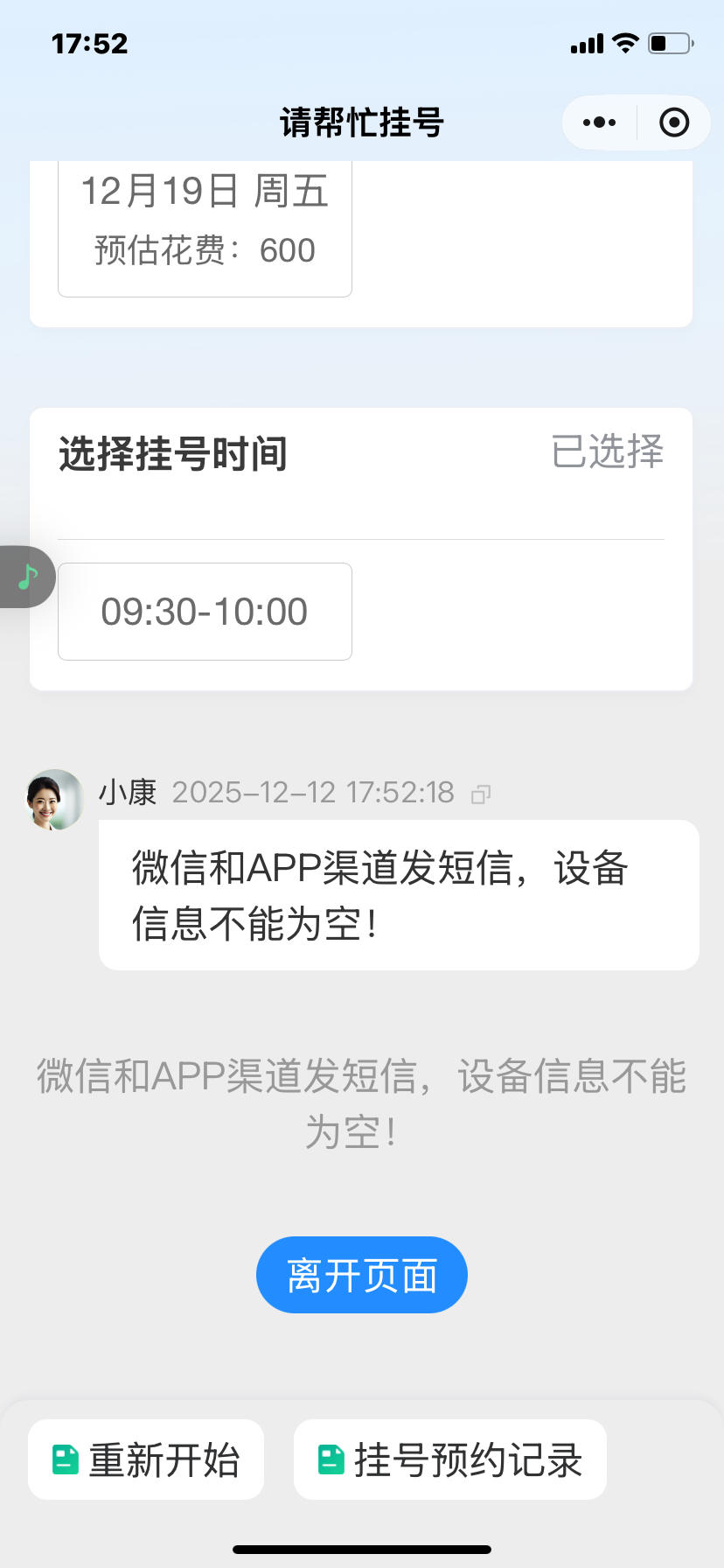Viewport: 724px width, 1568px height.
Task: Open the mini program more-options menu
Action: [599, 122]
